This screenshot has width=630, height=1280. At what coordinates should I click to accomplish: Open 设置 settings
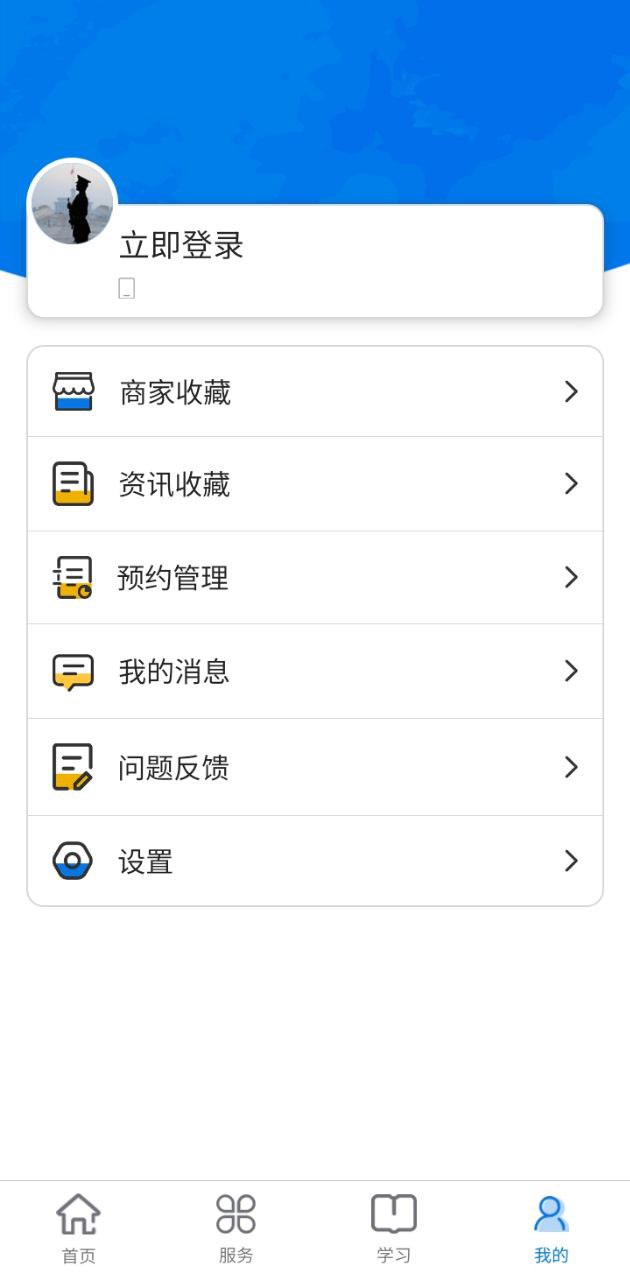click(315, 861)
